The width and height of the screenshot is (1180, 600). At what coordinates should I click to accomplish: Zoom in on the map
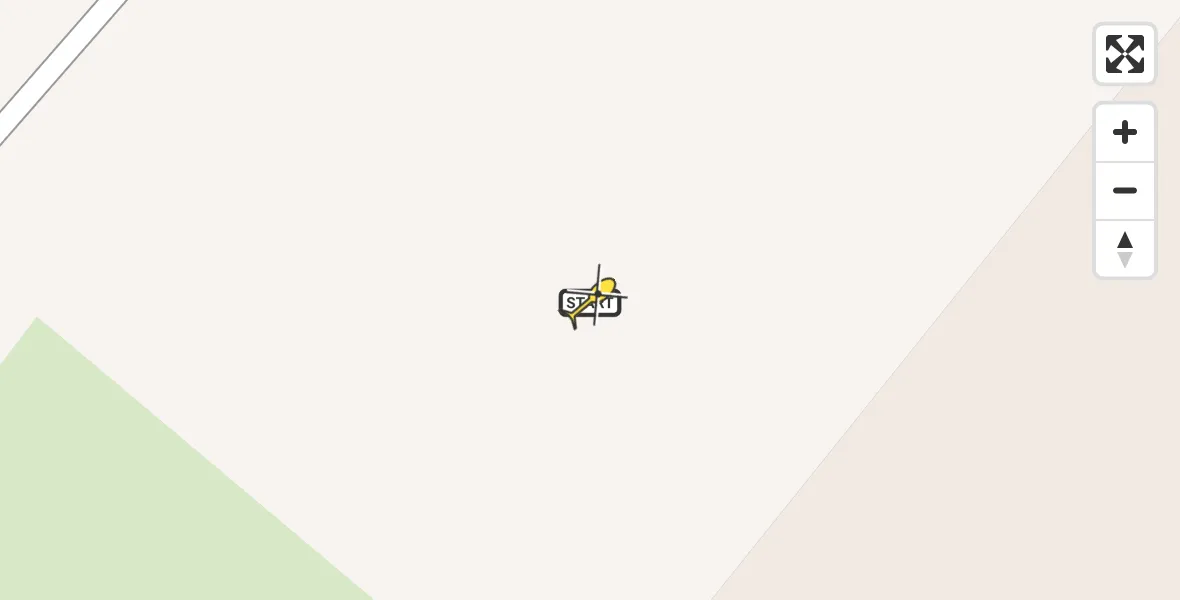[x=1125, y=133]
